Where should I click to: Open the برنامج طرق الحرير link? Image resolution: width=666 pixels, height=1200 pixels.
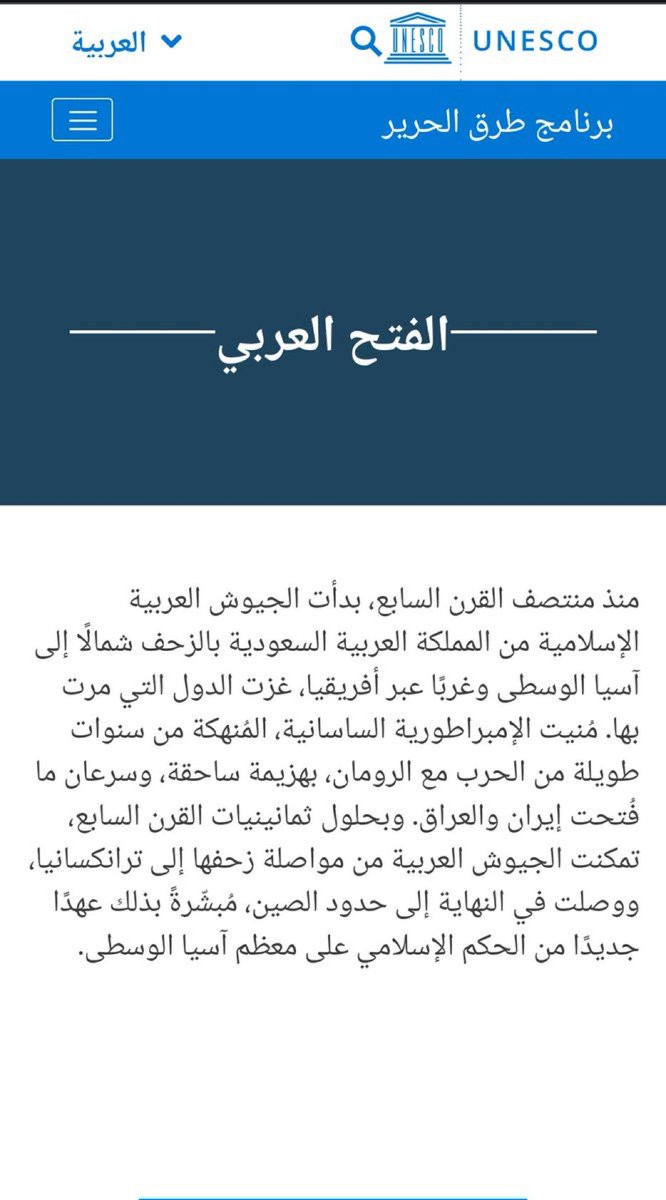[x=498, y=122]
